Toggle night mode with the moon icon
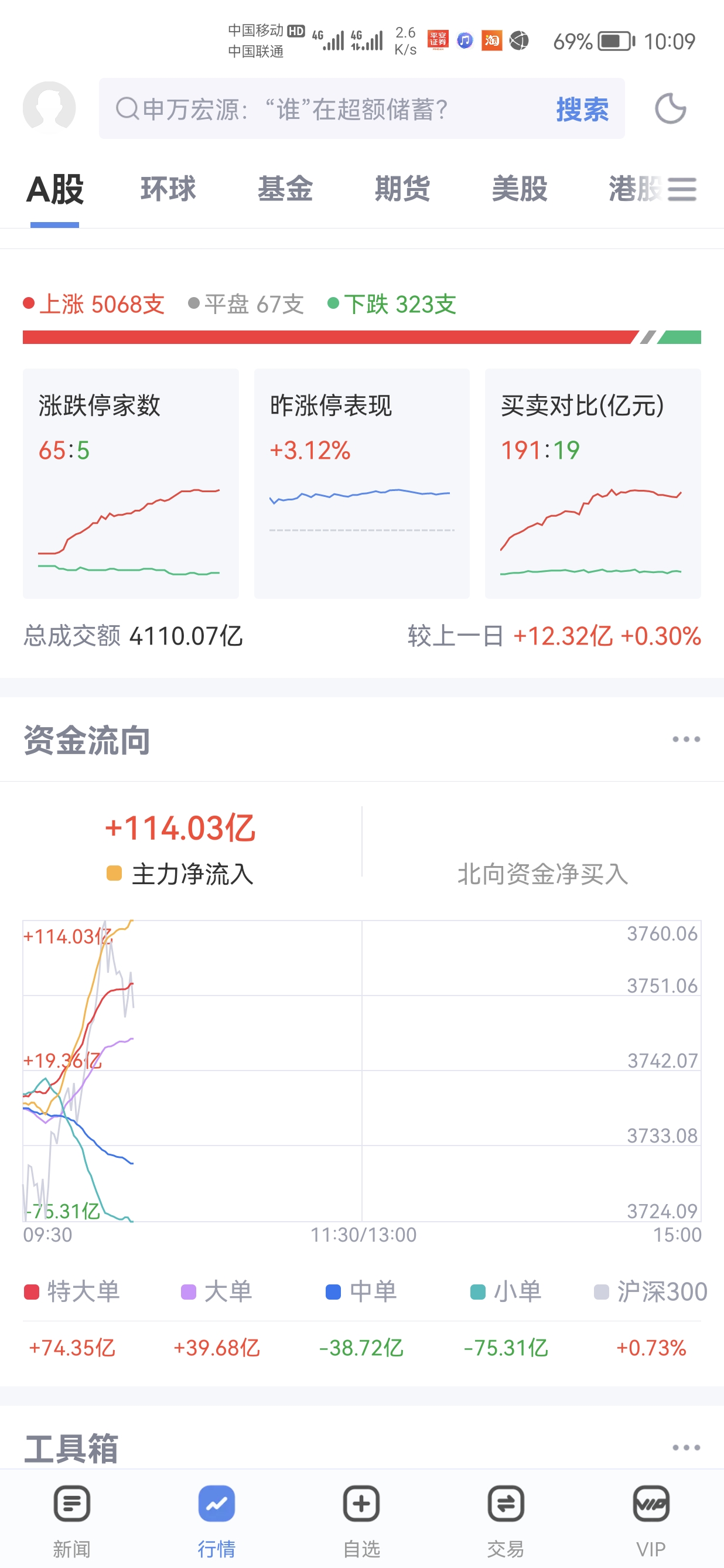The width and height of the screenshot is (724, 1568). [671, 109]
